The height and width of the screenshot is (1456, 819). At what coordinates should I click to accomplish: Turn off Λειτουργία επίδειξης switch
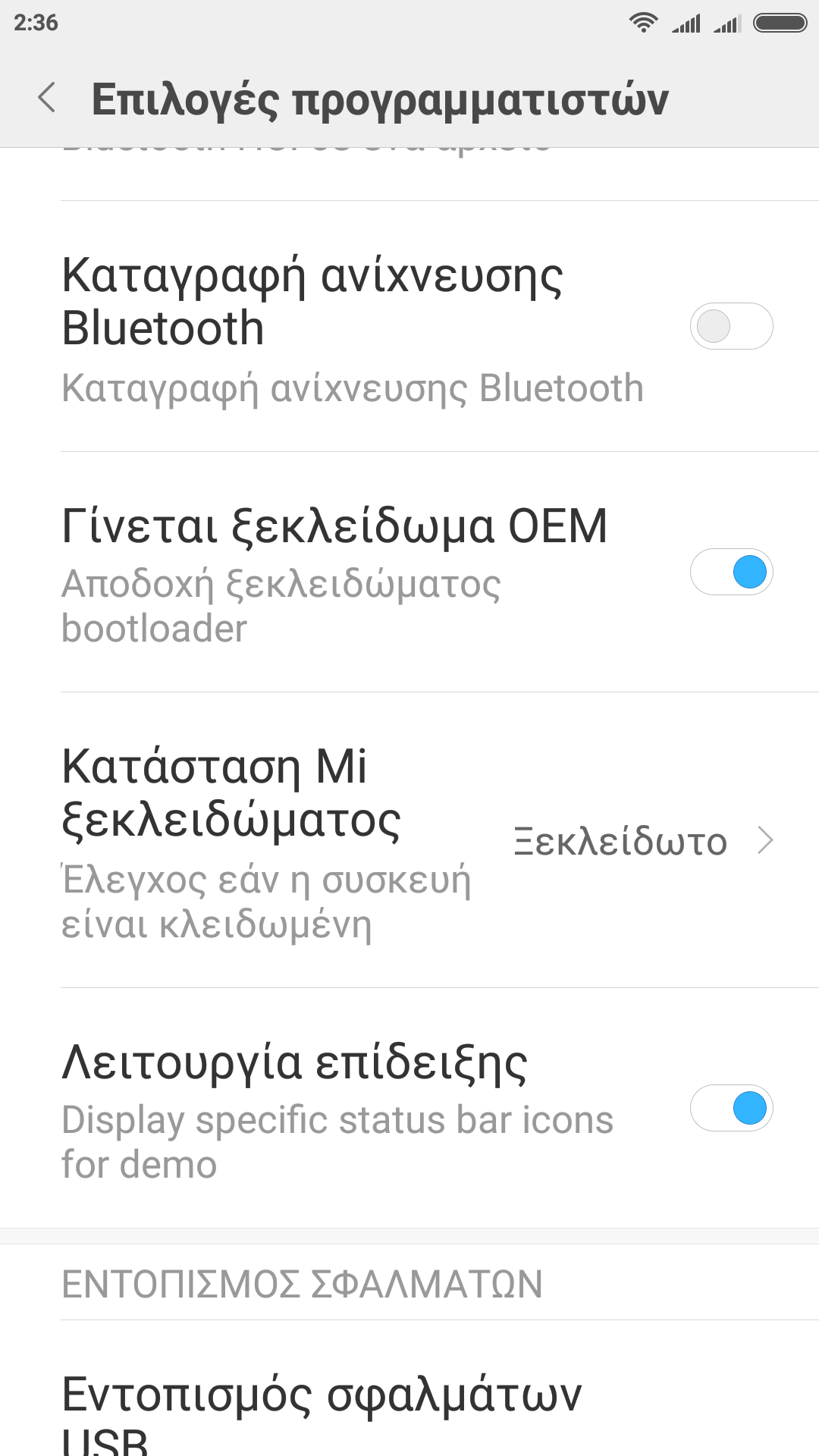(731, 1108)
